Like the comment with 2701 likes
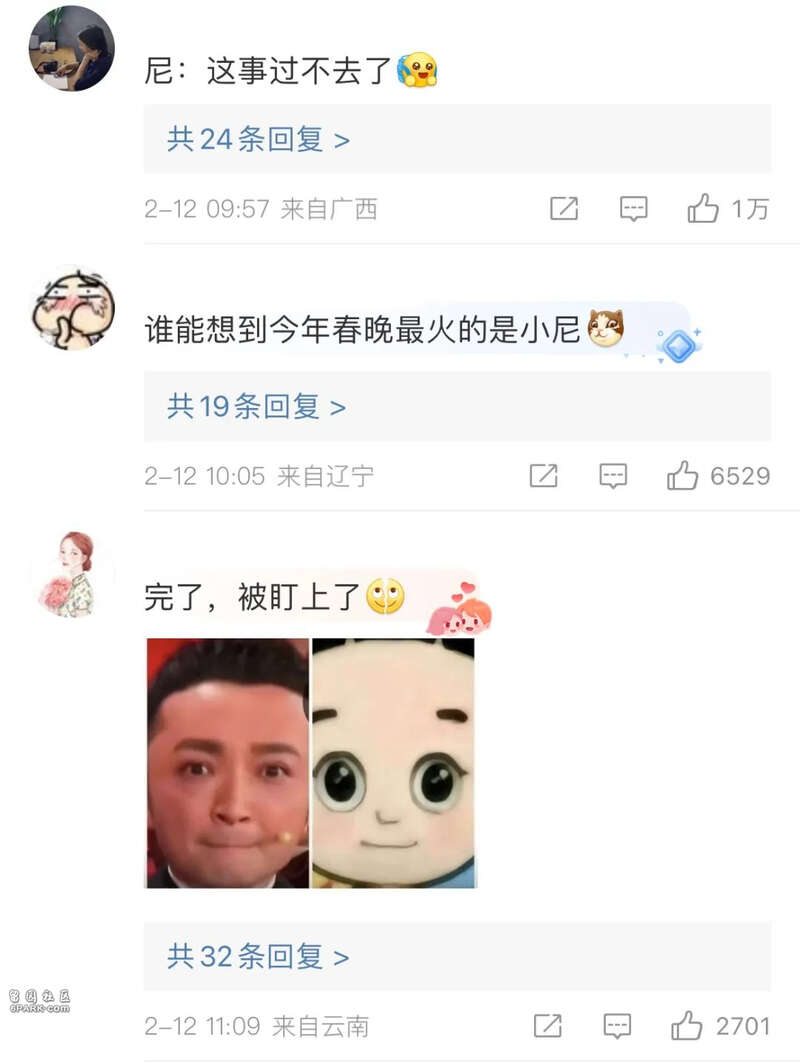The height and width of the screenshot is (1062, 800). point(687,1025)
